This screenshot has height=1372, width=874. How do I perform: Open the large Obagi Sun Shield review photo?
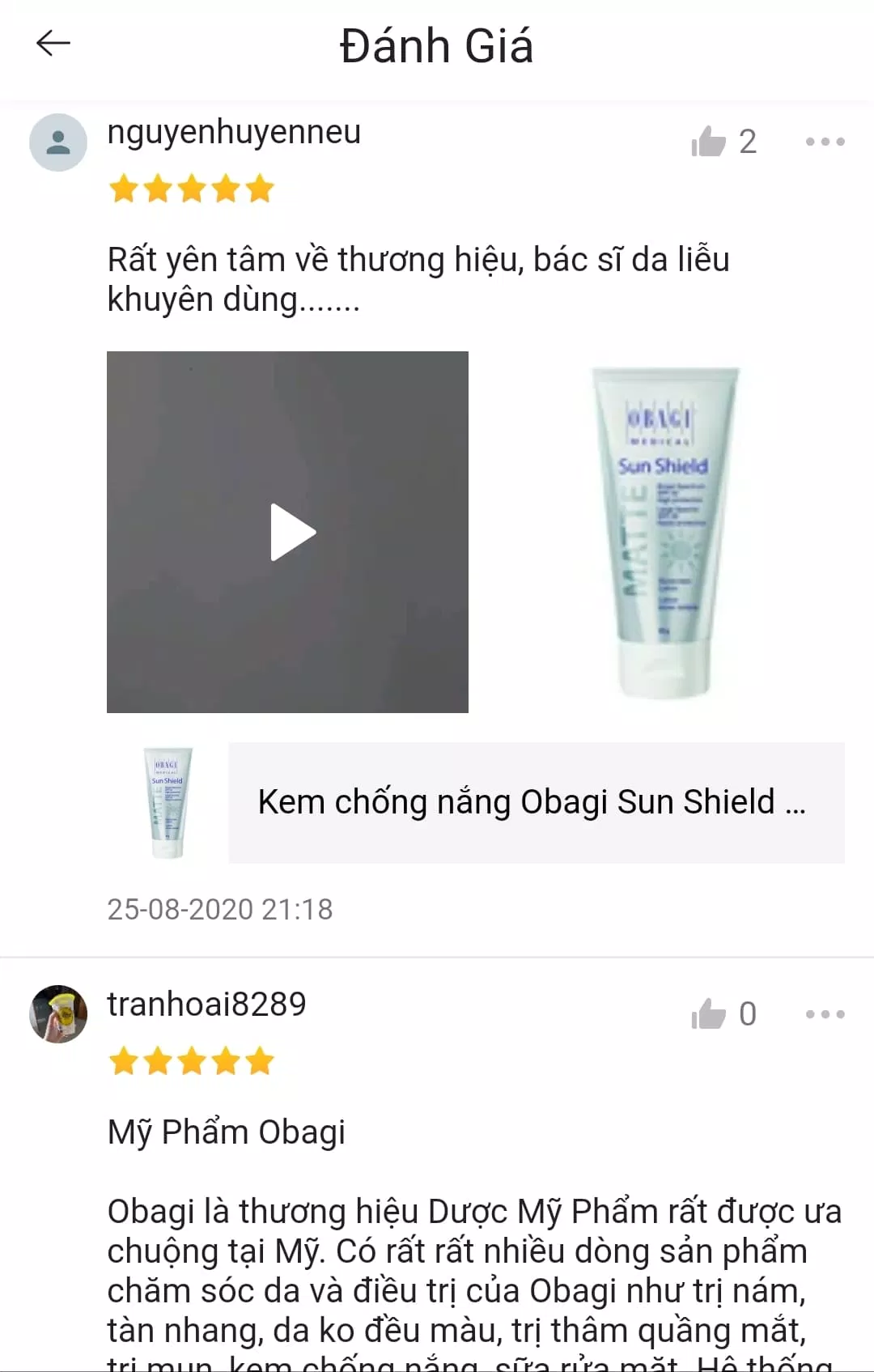664,530
